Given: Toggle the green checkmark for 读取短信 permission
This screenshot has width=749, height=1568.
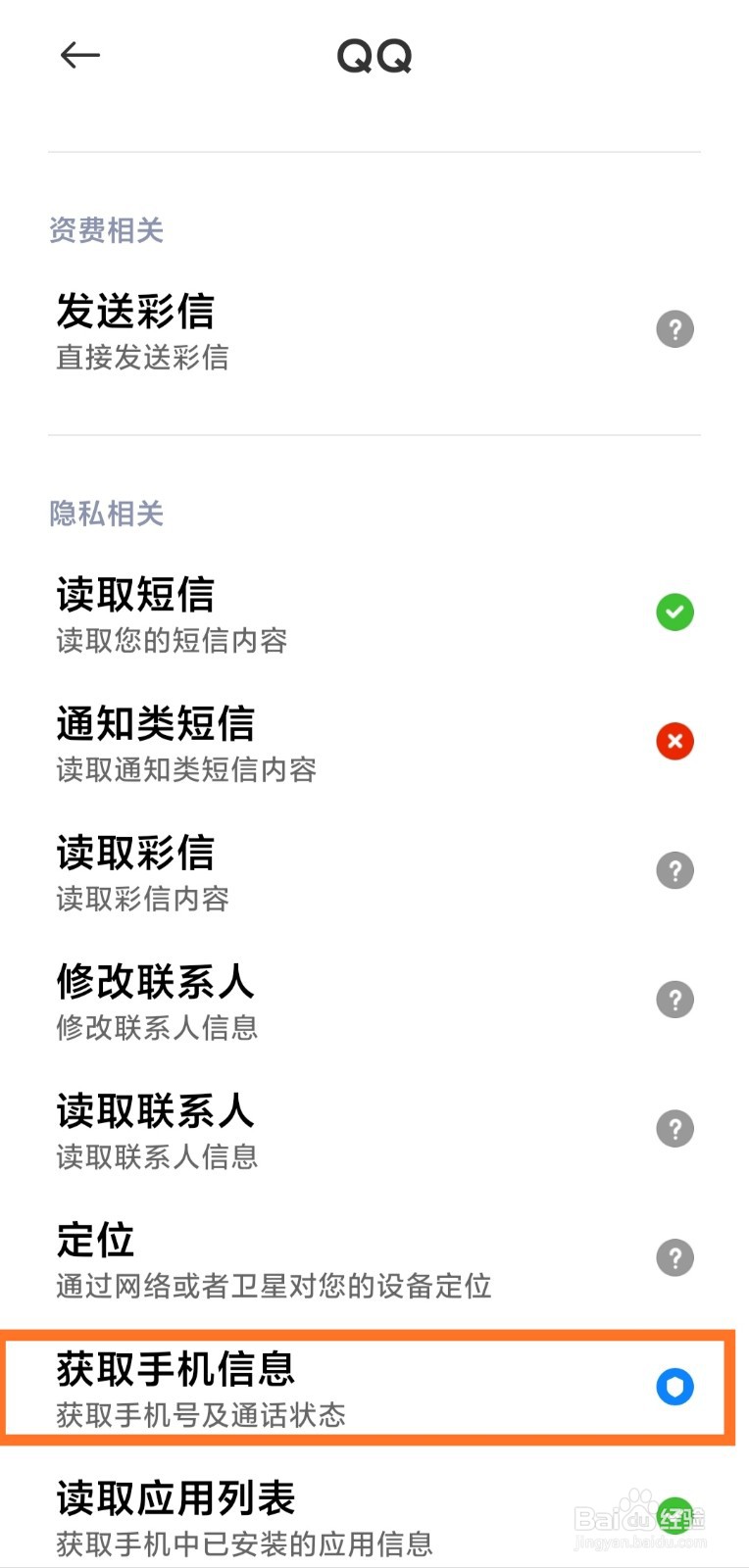Looking at the screenshot, I should (674, 612).
